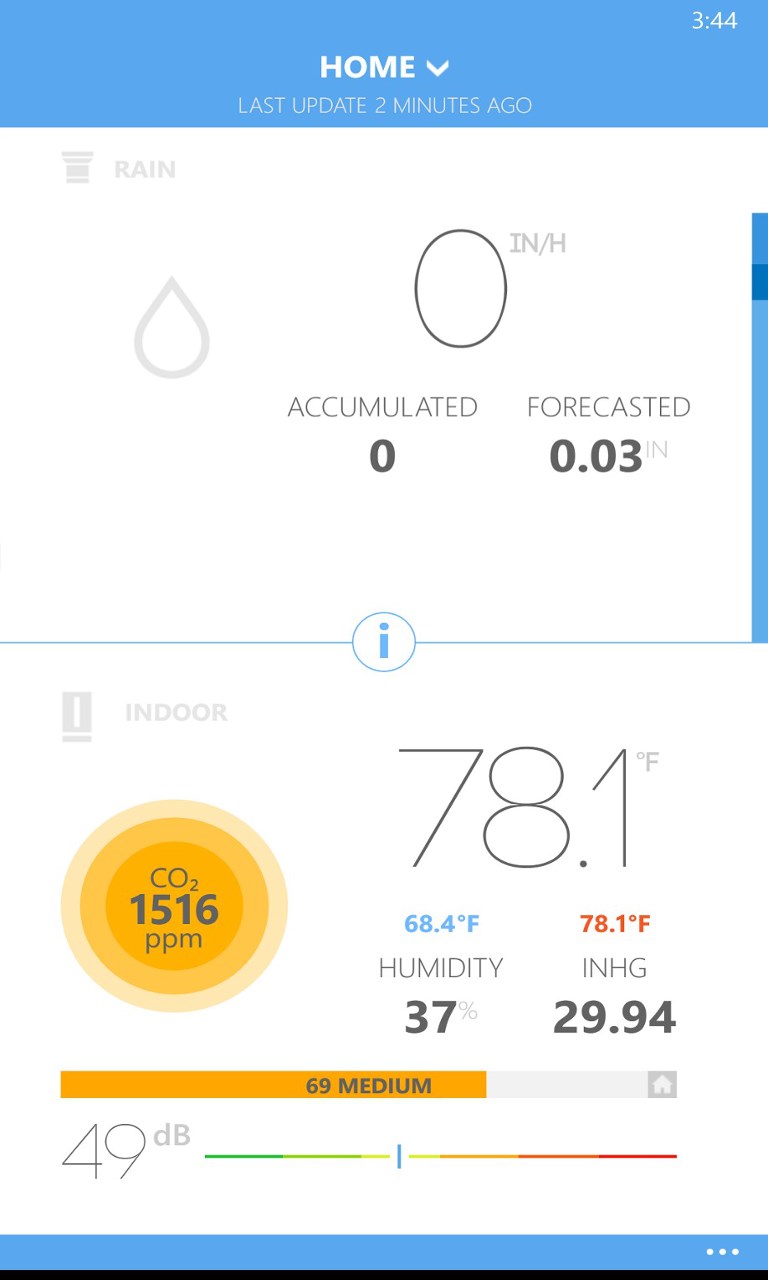The height and width of the screenshot is (1280, 768).
Task: Select the FORECASTED 0.03 IN rainfall value
Action: coord(600,456)
